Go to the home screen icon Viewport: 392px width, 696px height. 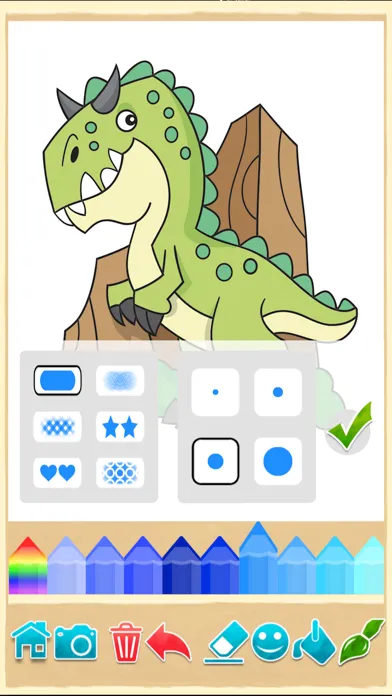click(31, 640)
